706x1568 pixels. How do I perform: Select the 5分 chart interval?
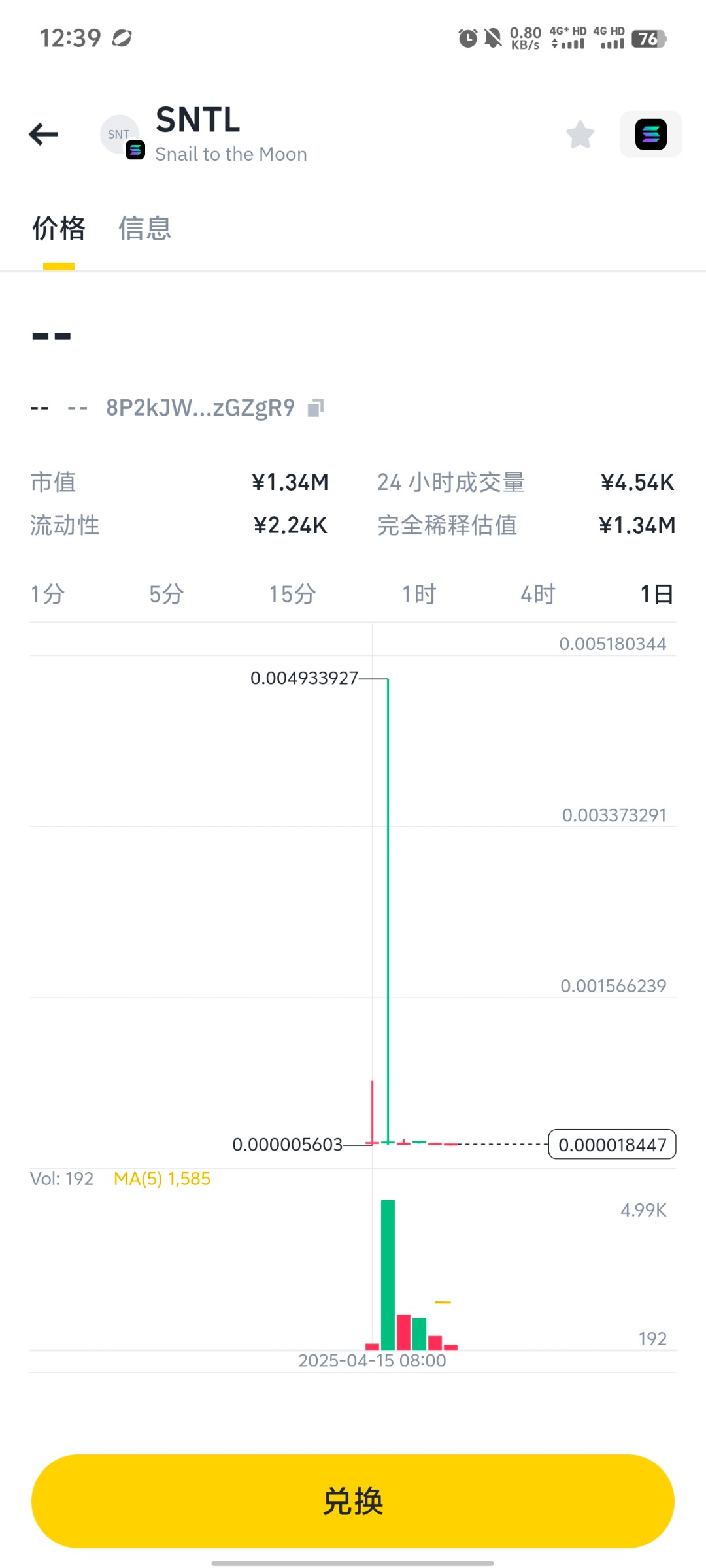tap(167, 594)
